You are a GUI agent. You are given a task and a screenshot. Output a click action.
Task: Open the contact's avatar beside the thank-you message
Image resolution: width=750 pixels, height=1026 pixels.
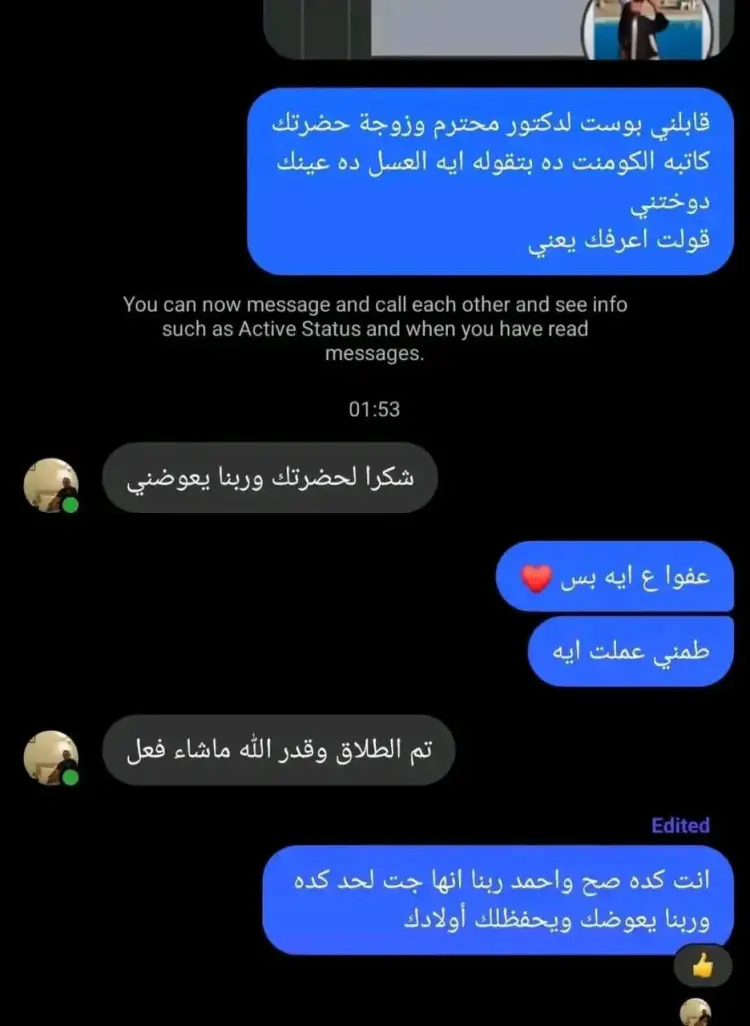(51, 485)
